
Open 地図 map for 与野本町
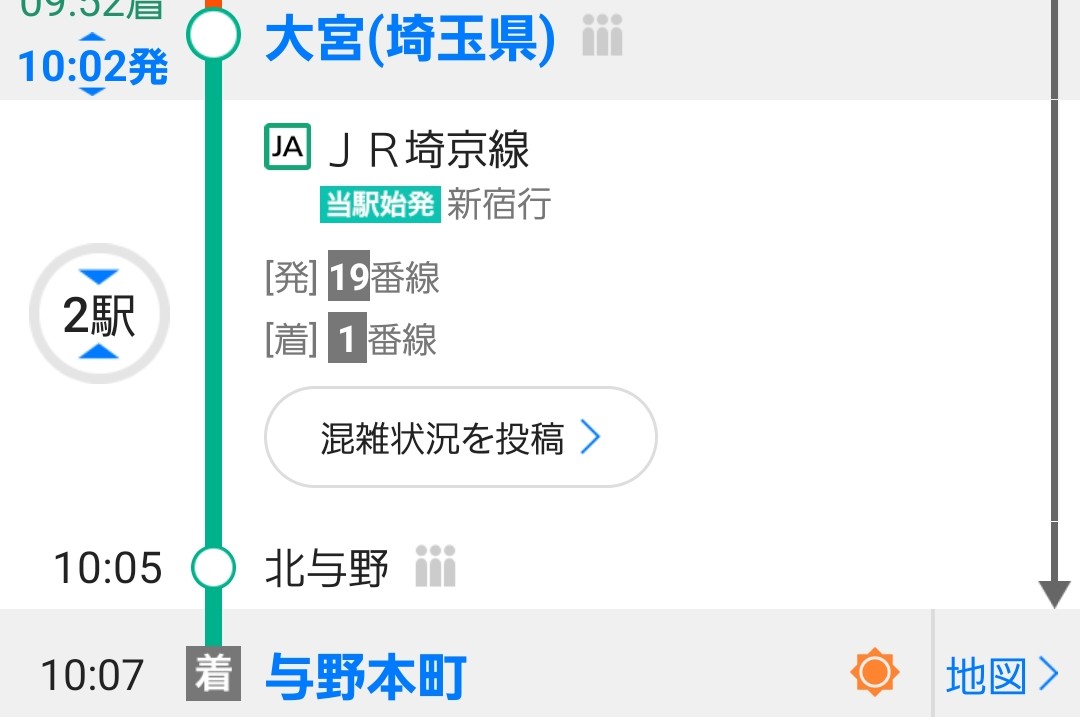[x=1002, y=677]
